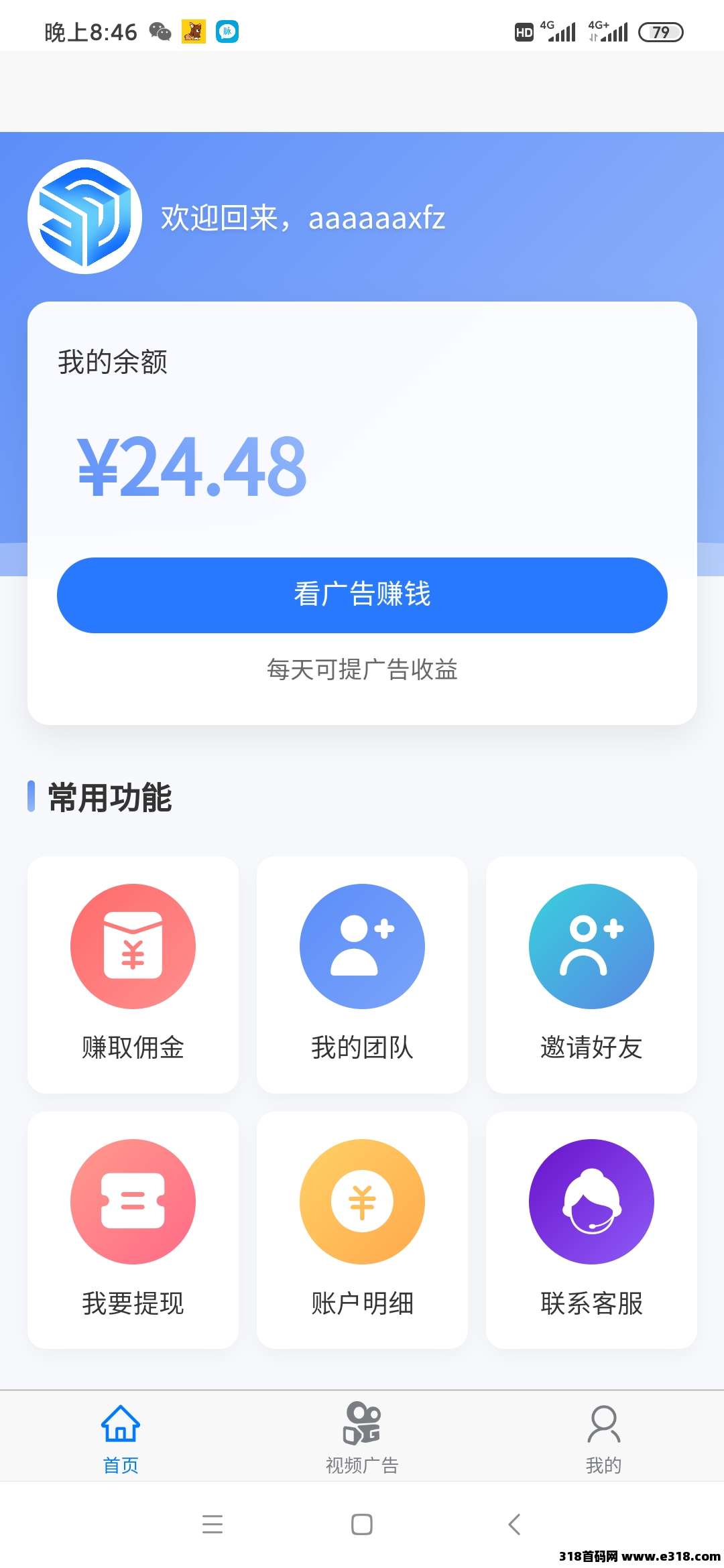The width and height of the screenshot is (724, 1568).
Task: View 账户明细
Action: pyautogui.click(x=362, y=1230)
